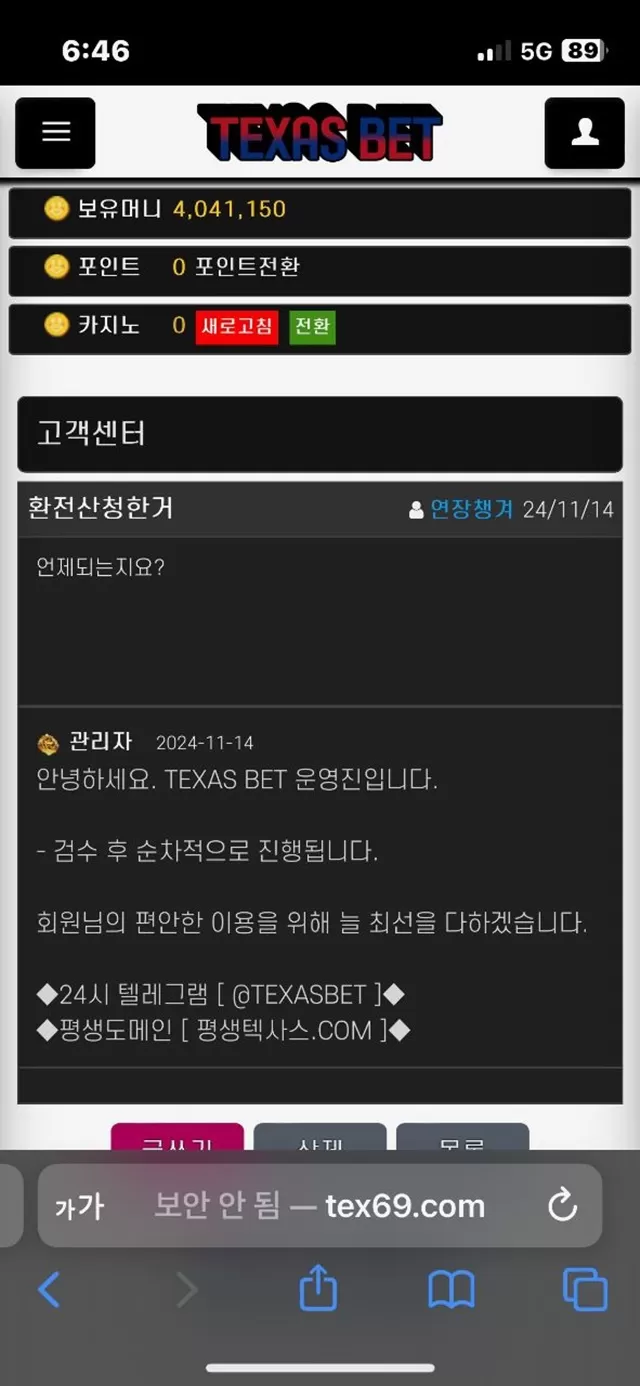Screen dimensions: 640x1386
Task: Share this page via Safari
Action: click(318, 1288)
